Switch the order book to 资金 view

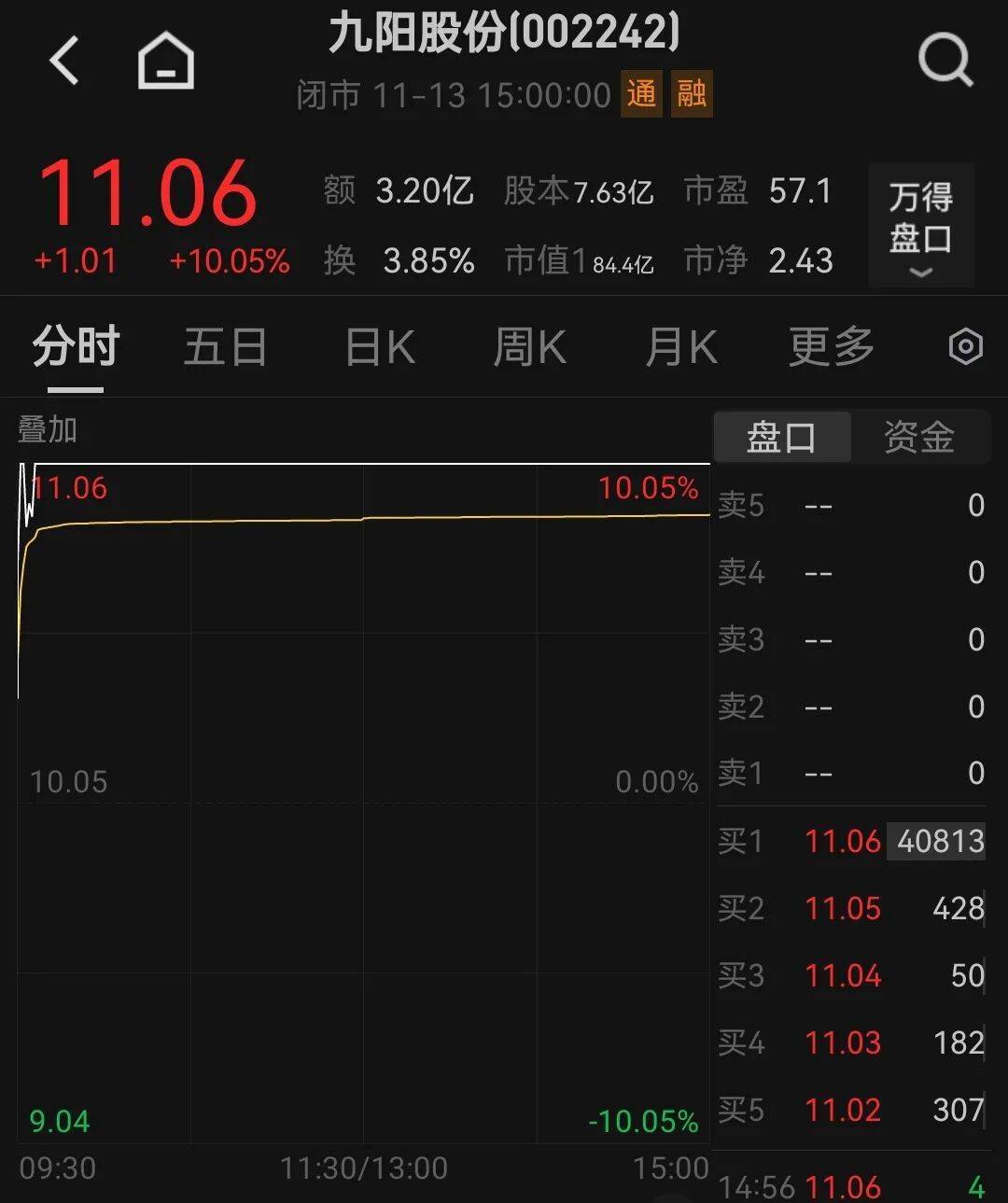pos(920,437)
